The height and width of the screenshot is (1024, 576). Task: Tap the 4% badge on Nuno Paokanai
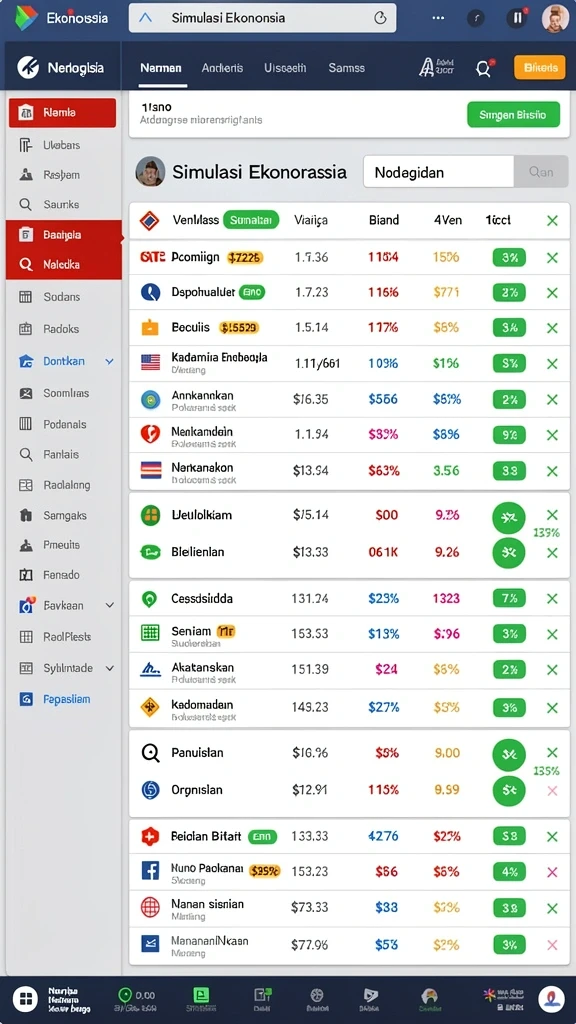pyautogui.click(x=509, y=871)
